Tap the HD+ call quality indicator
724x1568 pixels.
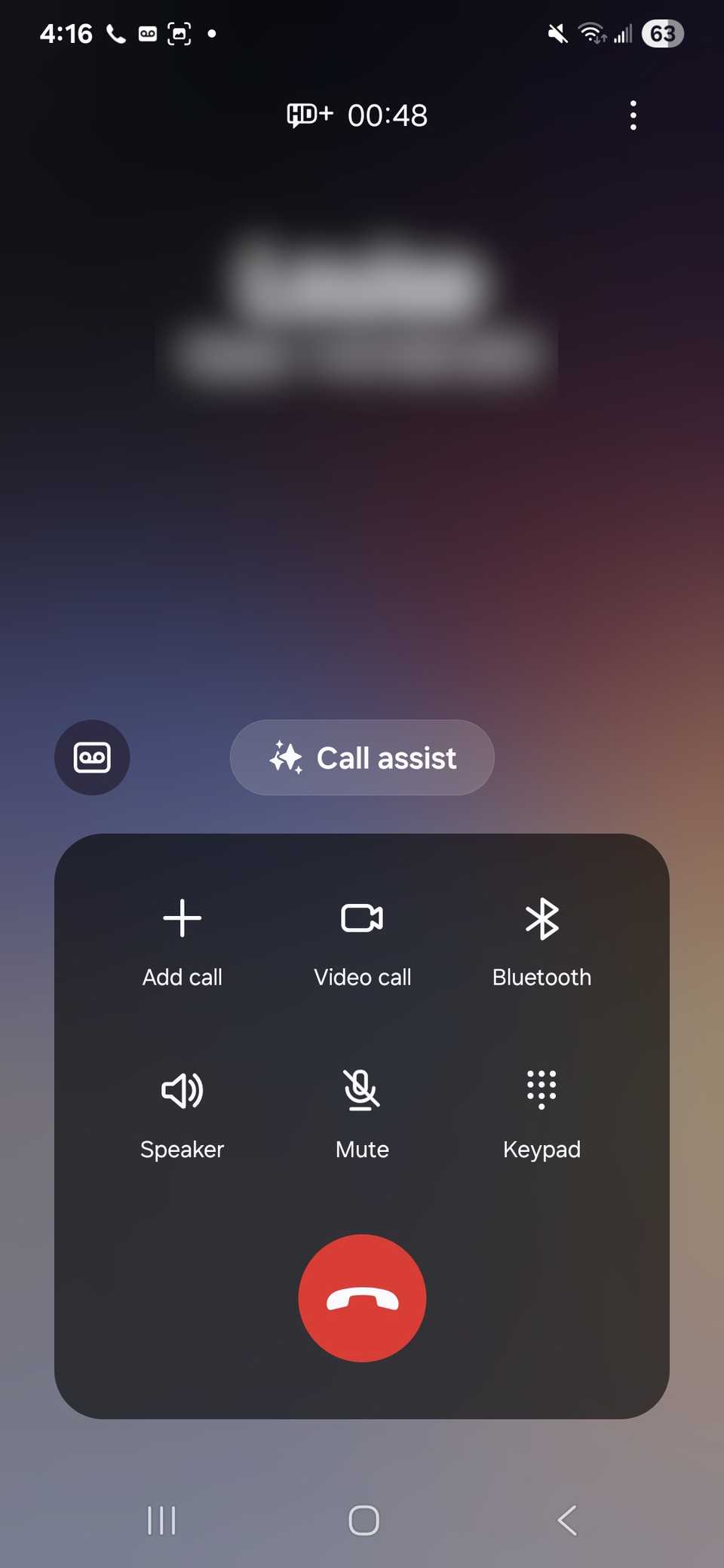click(x=308, y=115)
